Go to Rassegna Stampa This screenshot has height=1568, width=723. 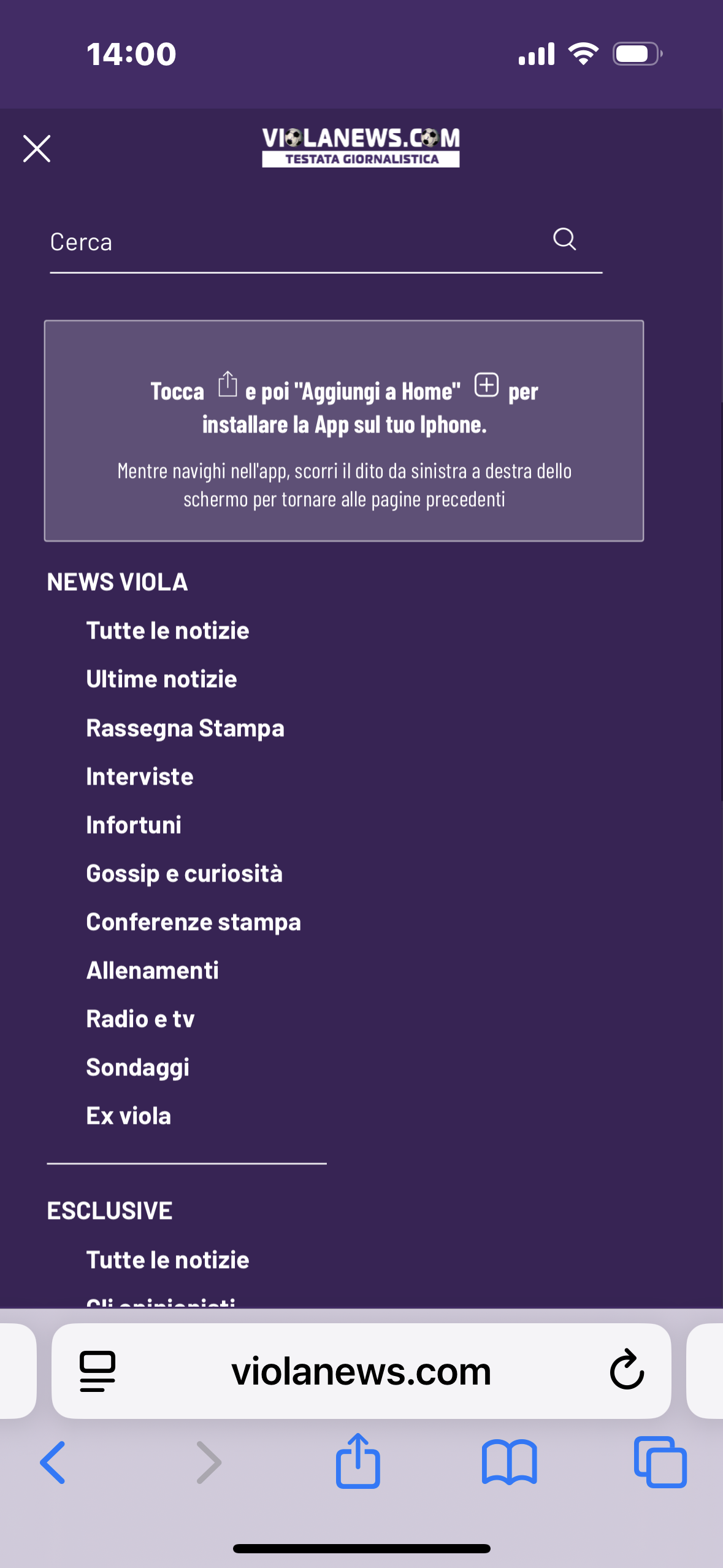pos(185,728)
